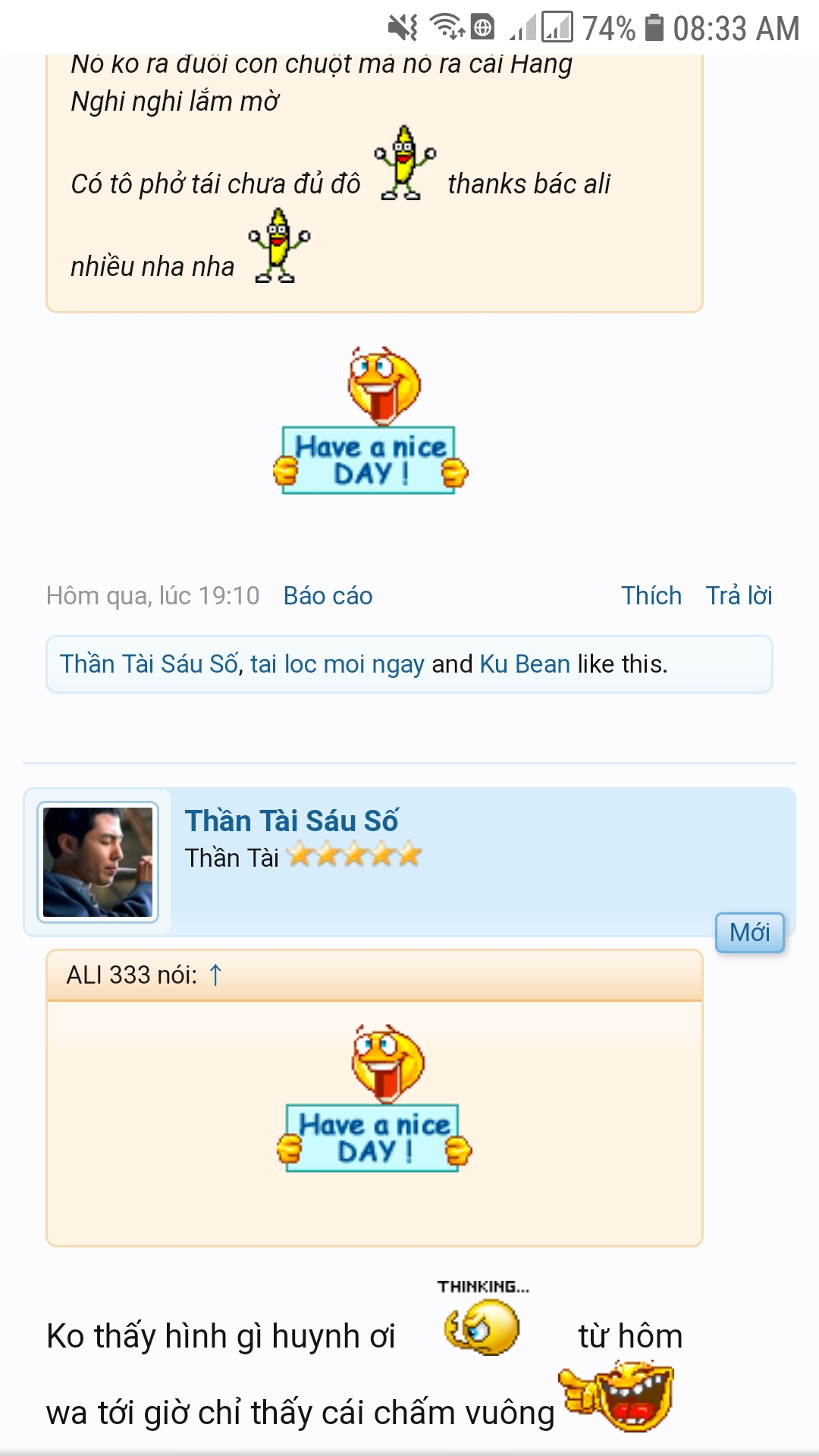Open Thần Tài Sáu Số in likes list
819x1456 pixels.
point(149,664)
